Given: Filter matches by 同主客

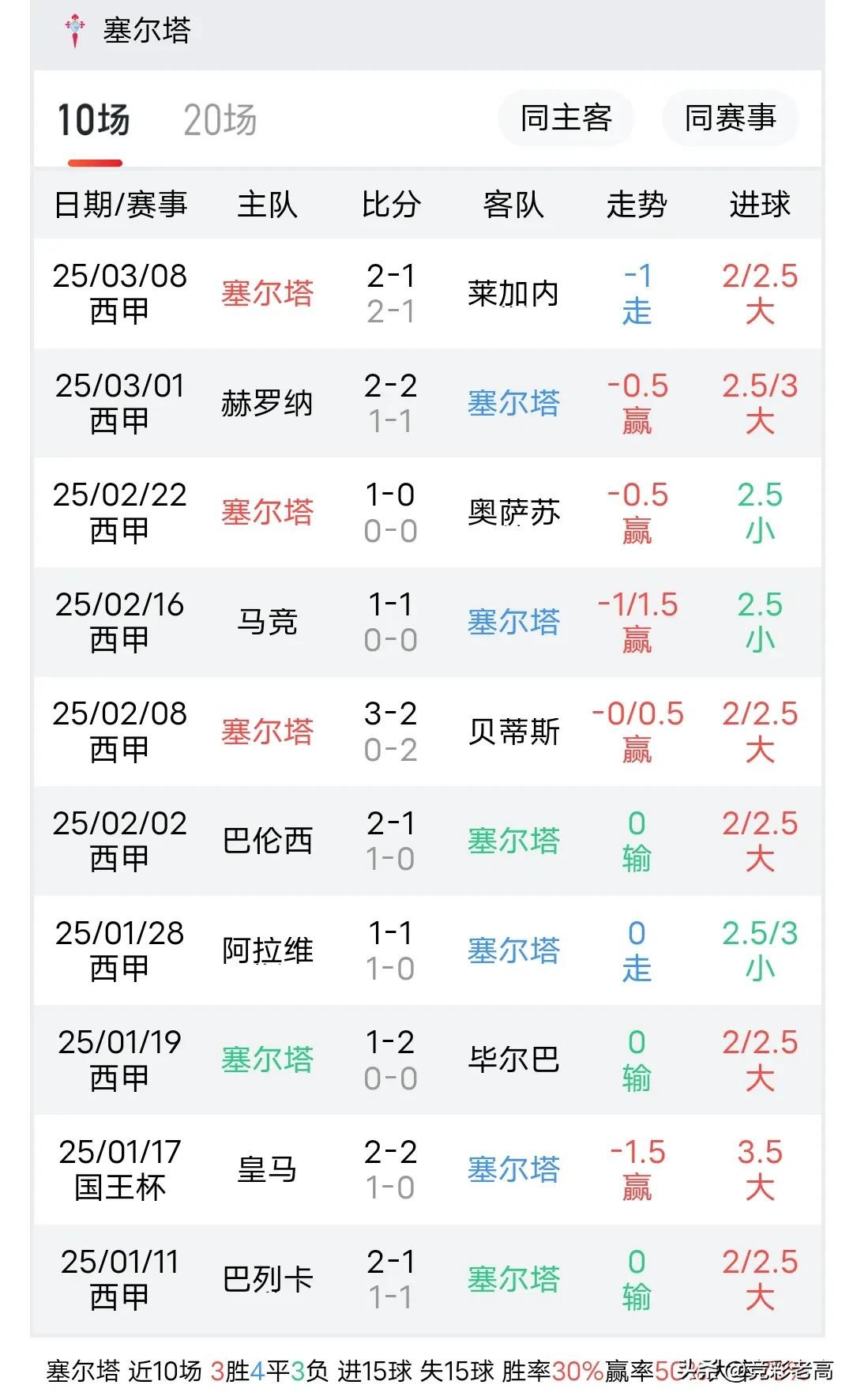Looking at the screenshot, I should (566, 119).
